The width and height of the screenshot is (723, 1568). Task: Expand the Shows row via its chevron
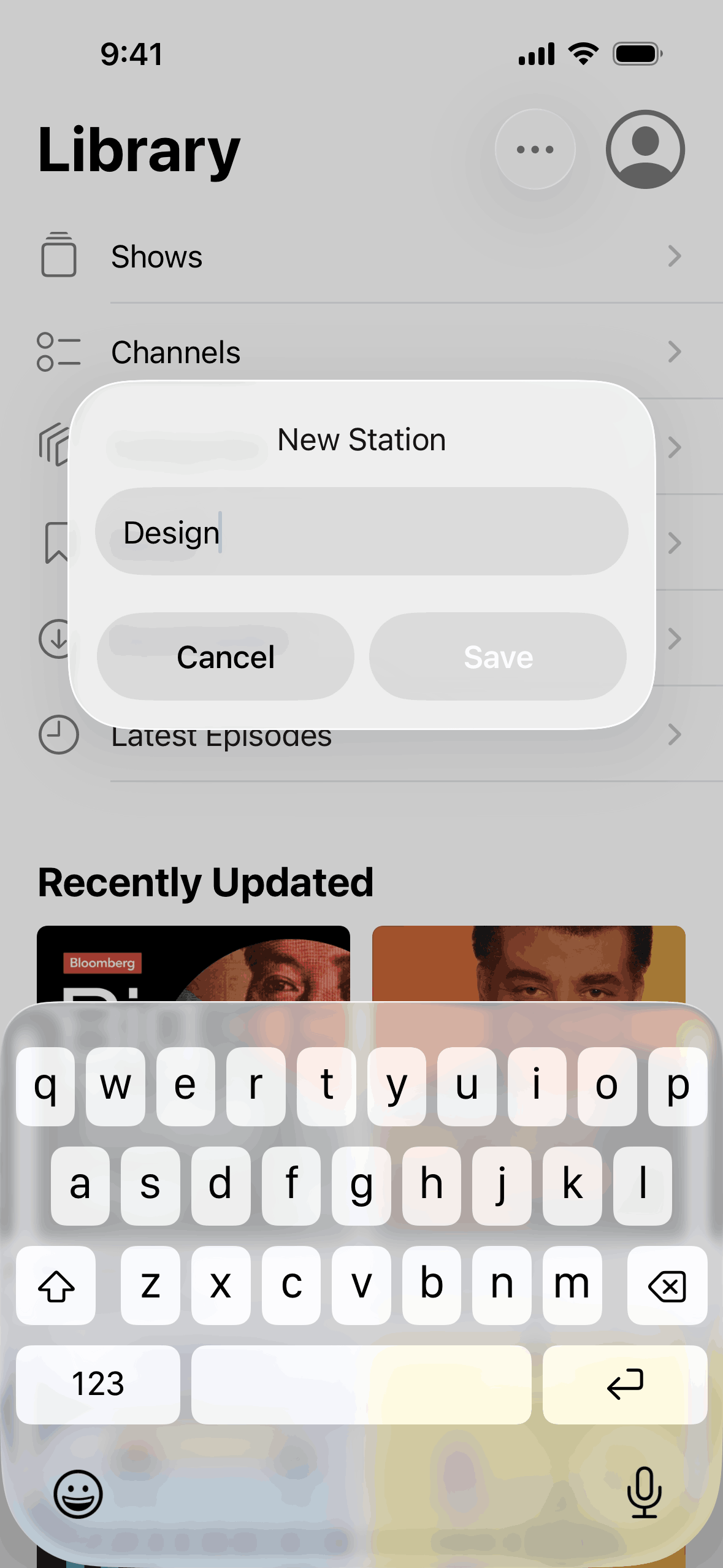[675, 255]
